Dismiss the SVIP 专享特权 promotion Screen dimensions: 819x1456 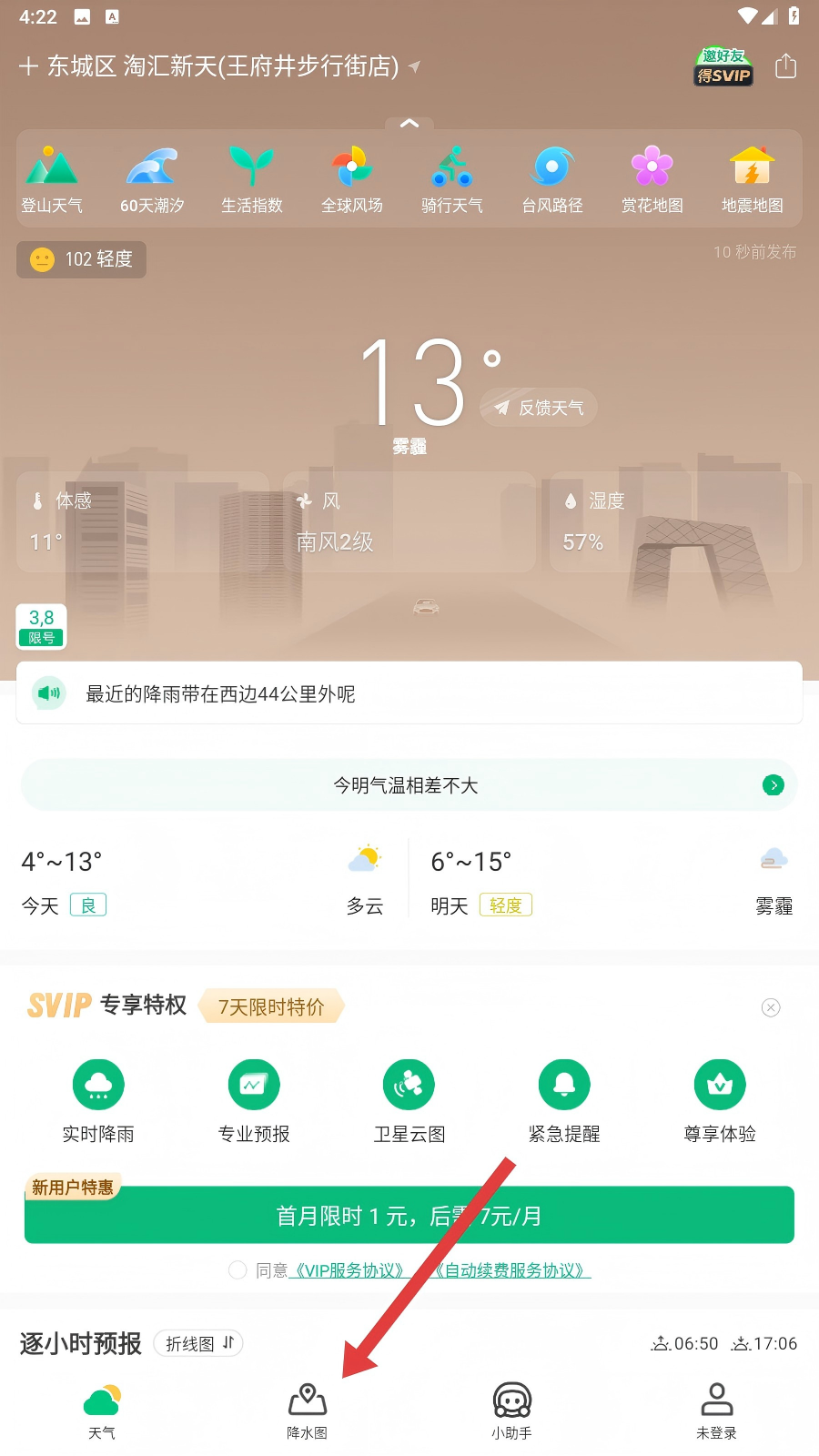point(771,1007)
